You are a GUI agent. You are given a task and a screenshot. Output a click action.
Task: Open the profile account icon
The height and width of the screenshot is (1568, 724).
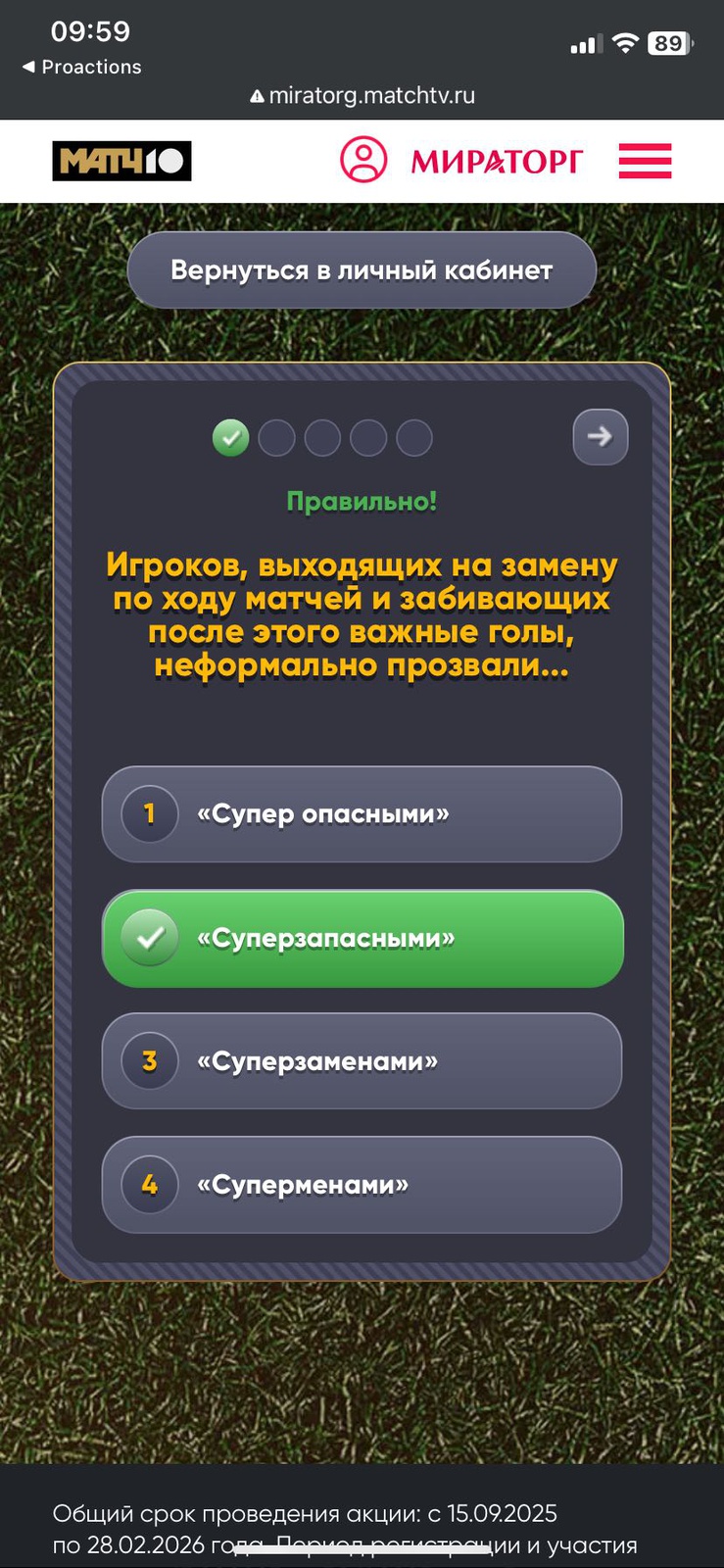363,160
